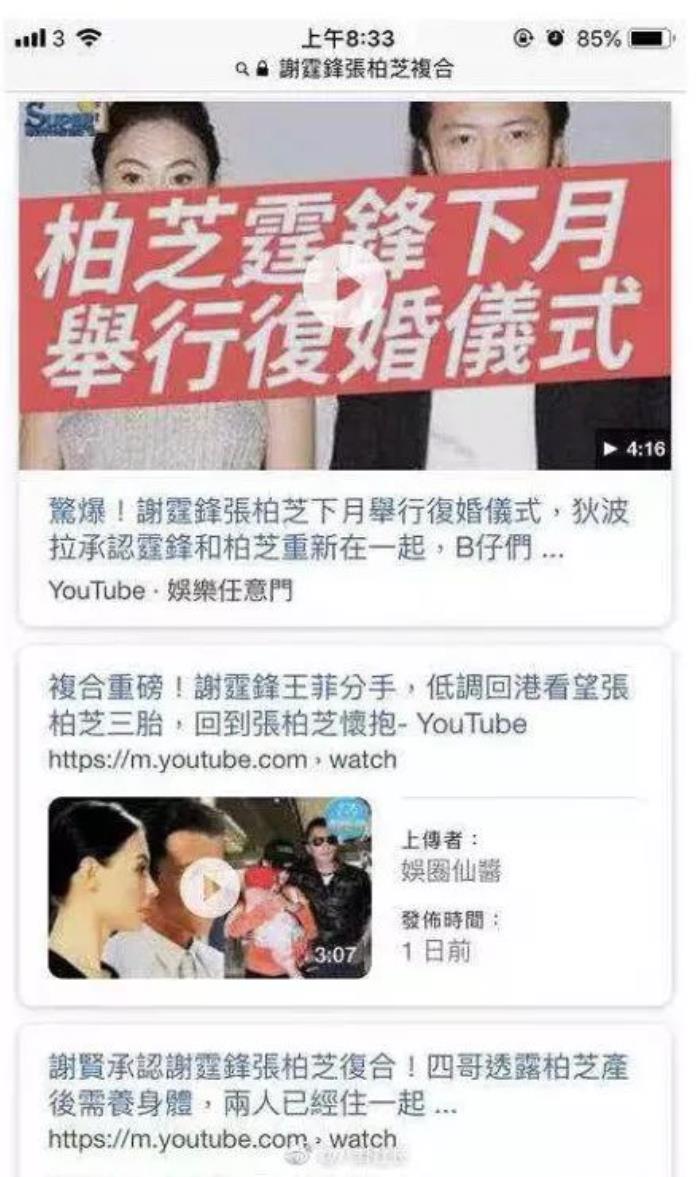Viewport: 700px width, 1177px height.
Task: Tap the address bar showing 謝霆鋒張柏芝複合
Action: pyautogui.click(x=350, y=71)
